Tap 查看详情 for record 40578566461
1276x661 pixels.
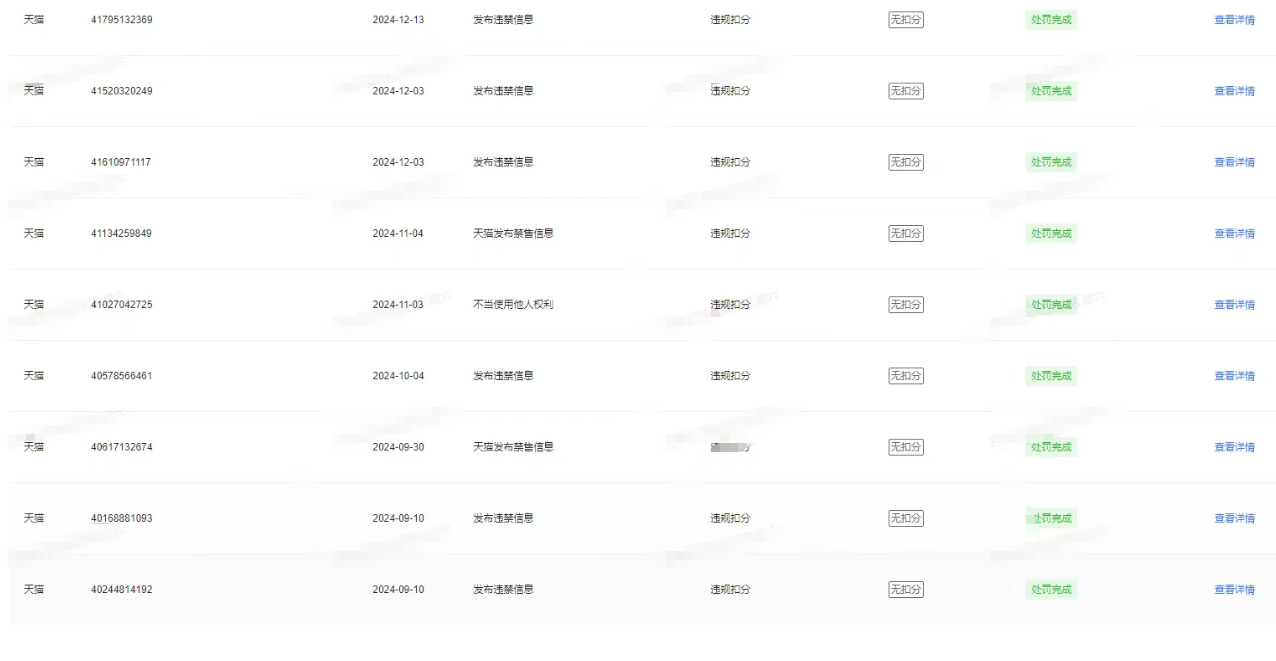1234,376
